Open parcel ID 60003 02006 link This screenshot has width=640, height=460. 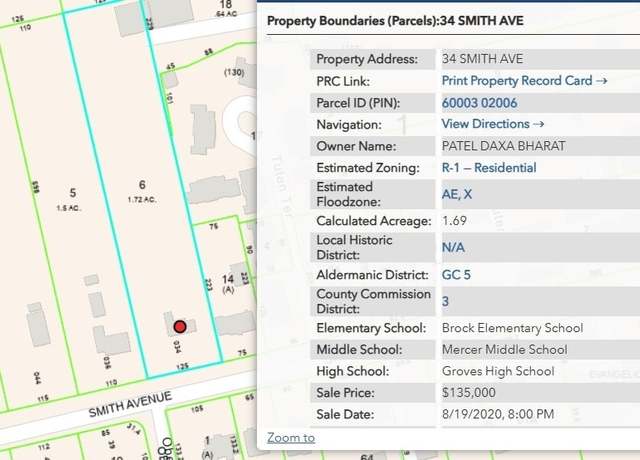click(x=479, y=103)
